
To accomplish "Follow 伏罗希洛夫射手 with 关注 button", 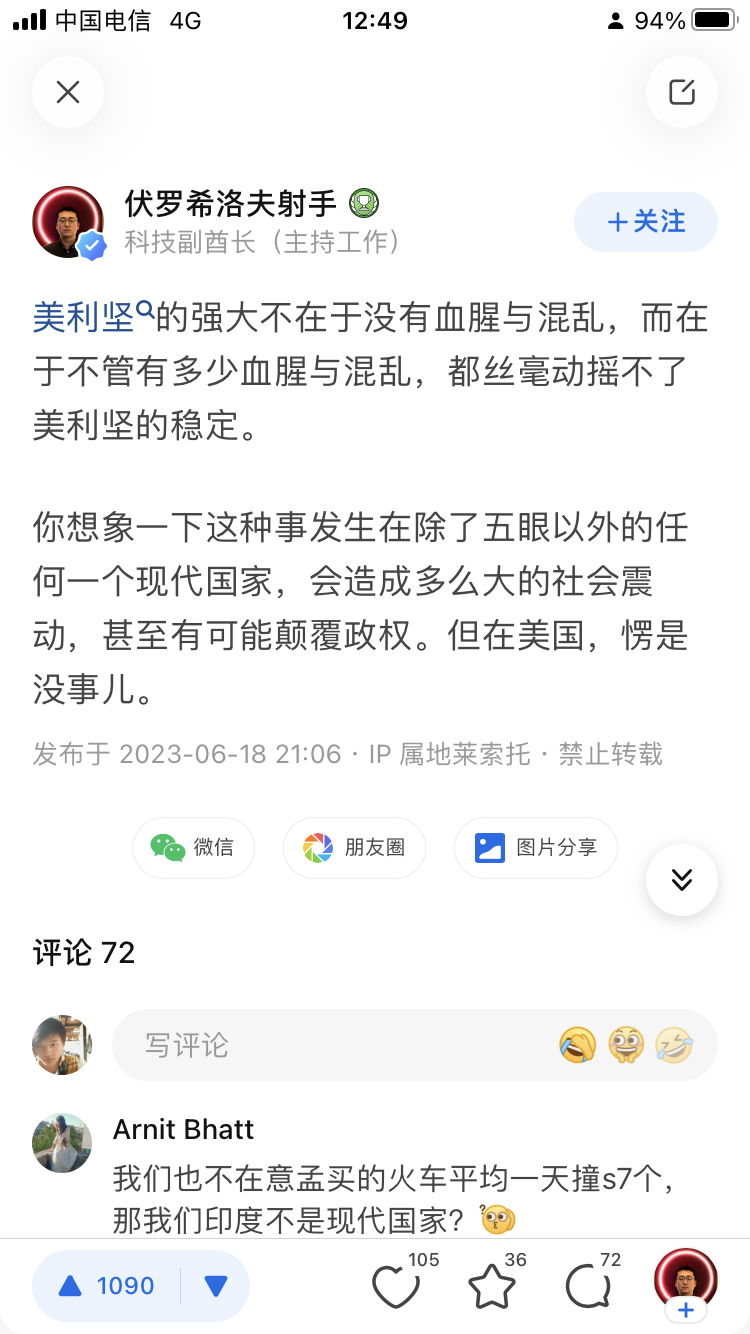I will point(645,222).
